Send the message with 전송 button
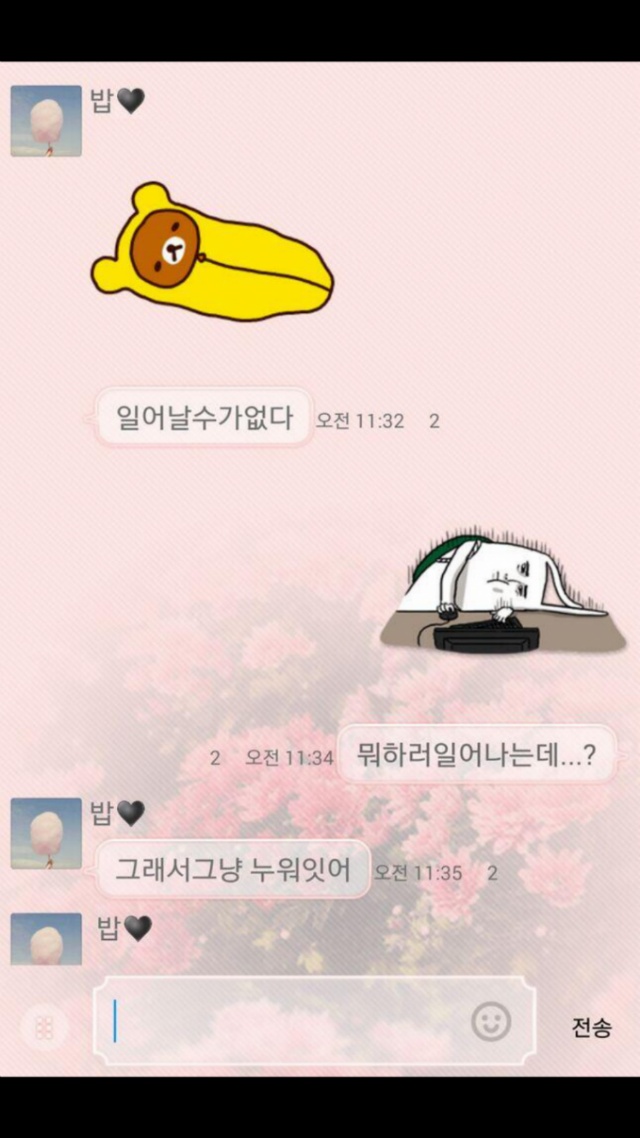The height and width of the screenshot is (1138, 640). tap(591, 1027)
